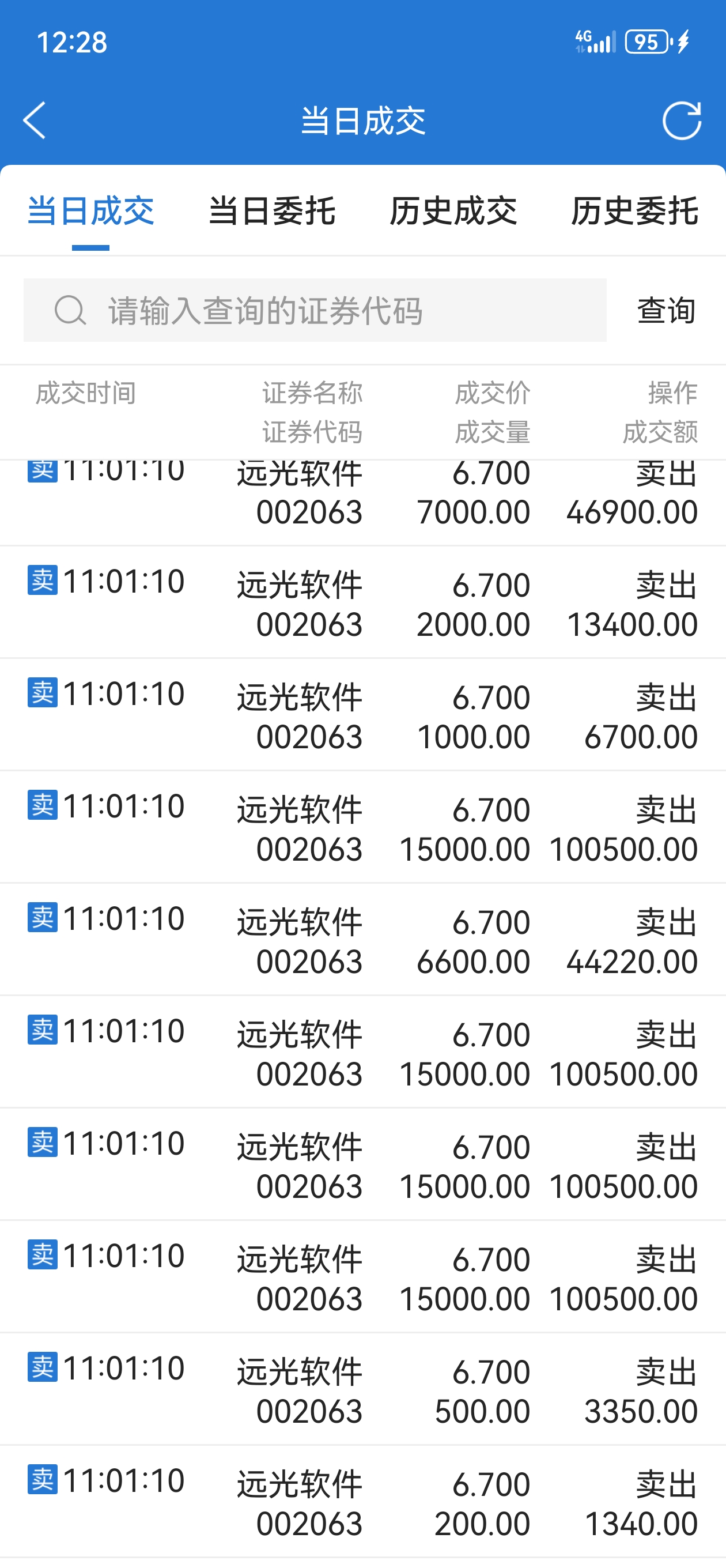Select the 当日成交 tab
This screenshot has height=1568, width=726.
click(90, 211)
